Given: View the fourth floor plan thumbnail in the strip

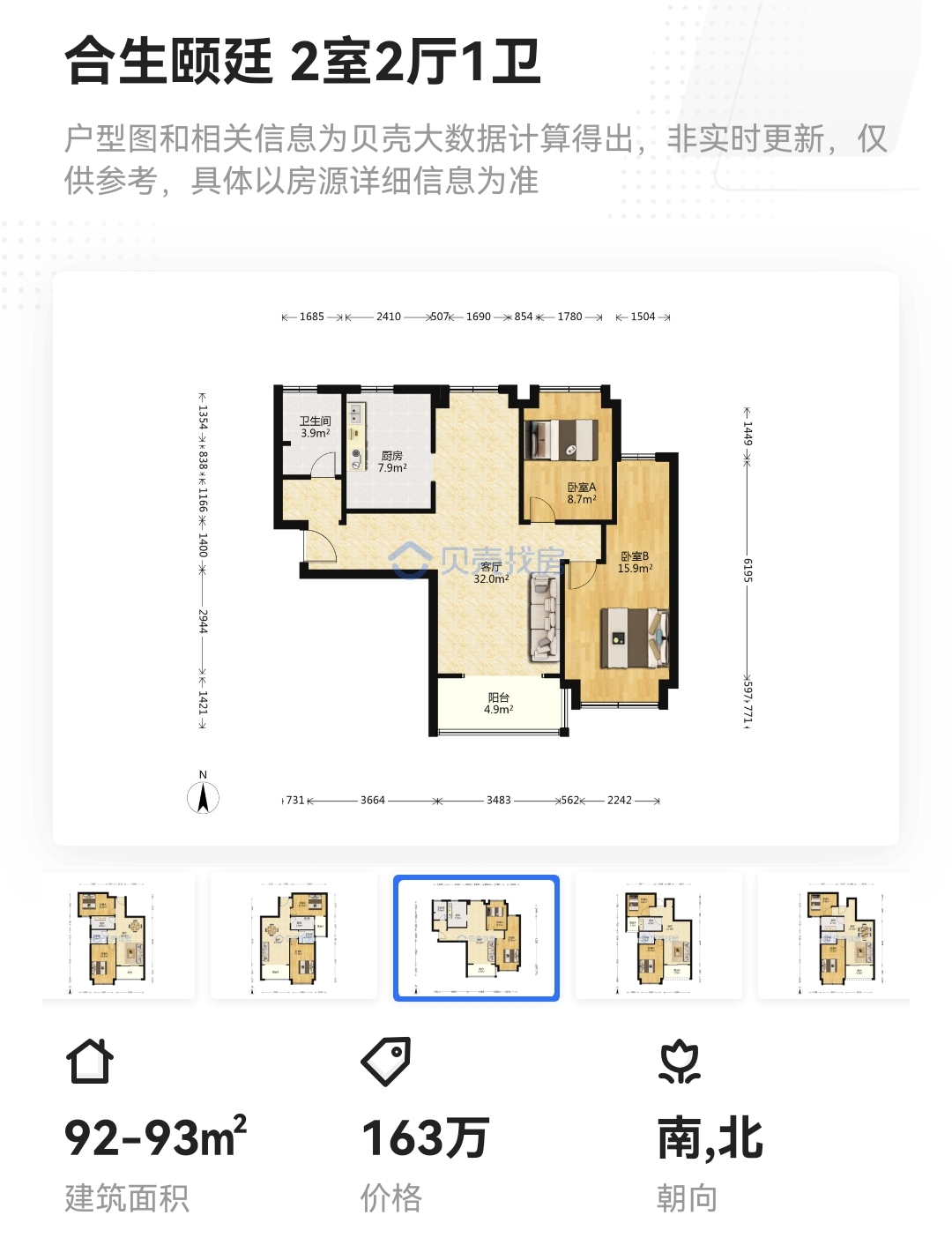Looking at the screenshot, I should coord(658,936).
